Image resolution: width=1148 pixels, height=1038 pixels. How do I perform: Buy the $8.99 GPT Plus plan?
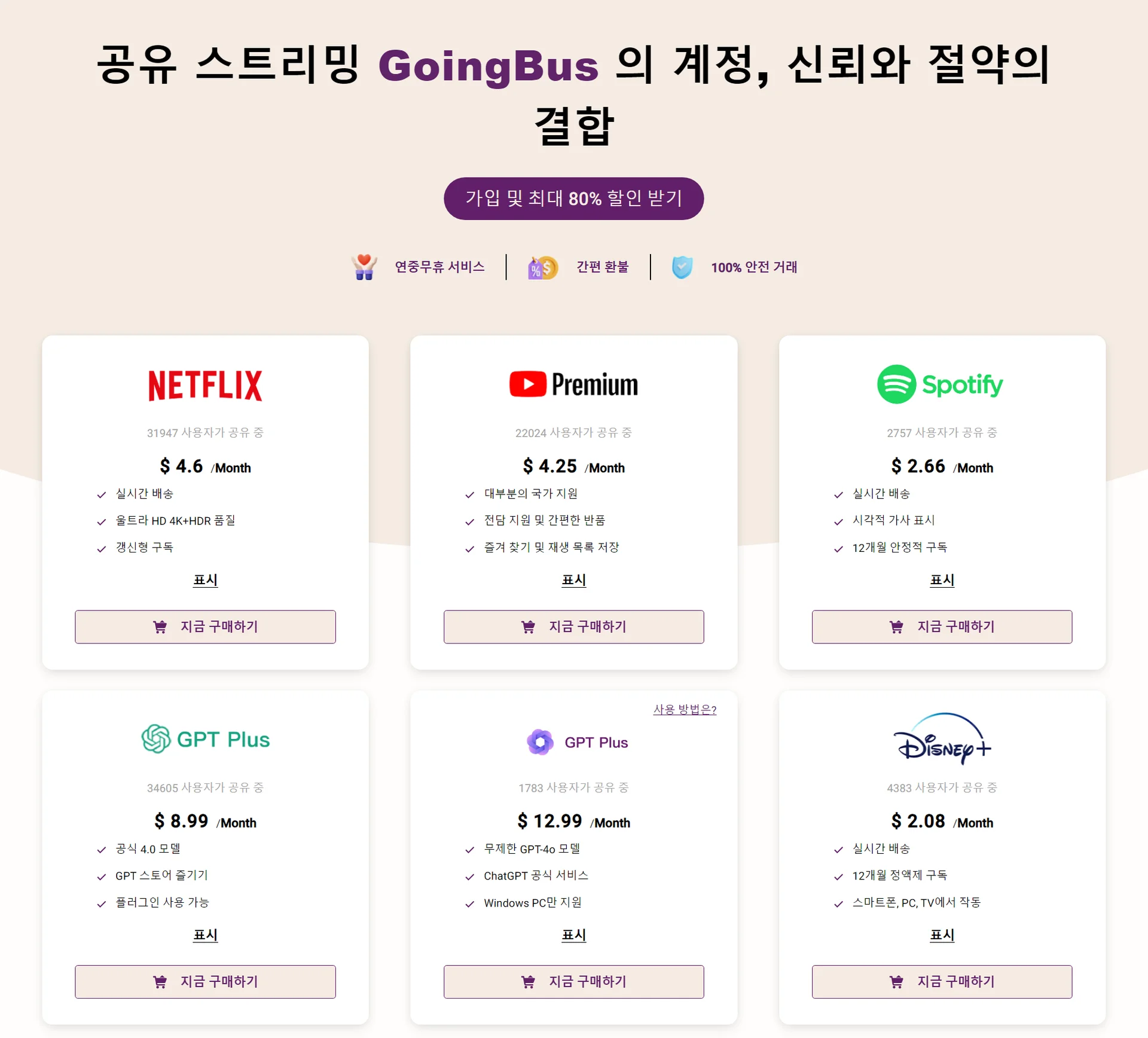point(205,982)
